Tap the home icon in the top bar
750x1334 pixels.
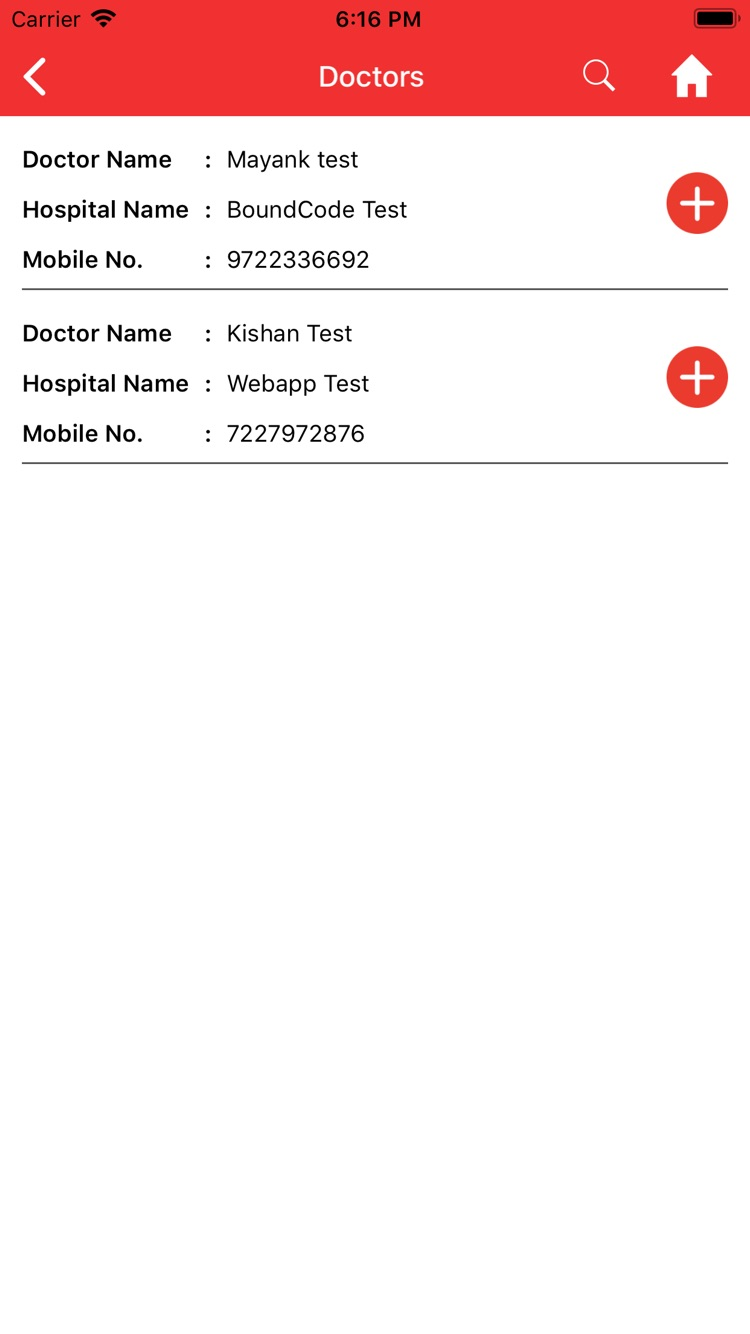(x=692, y=75)
